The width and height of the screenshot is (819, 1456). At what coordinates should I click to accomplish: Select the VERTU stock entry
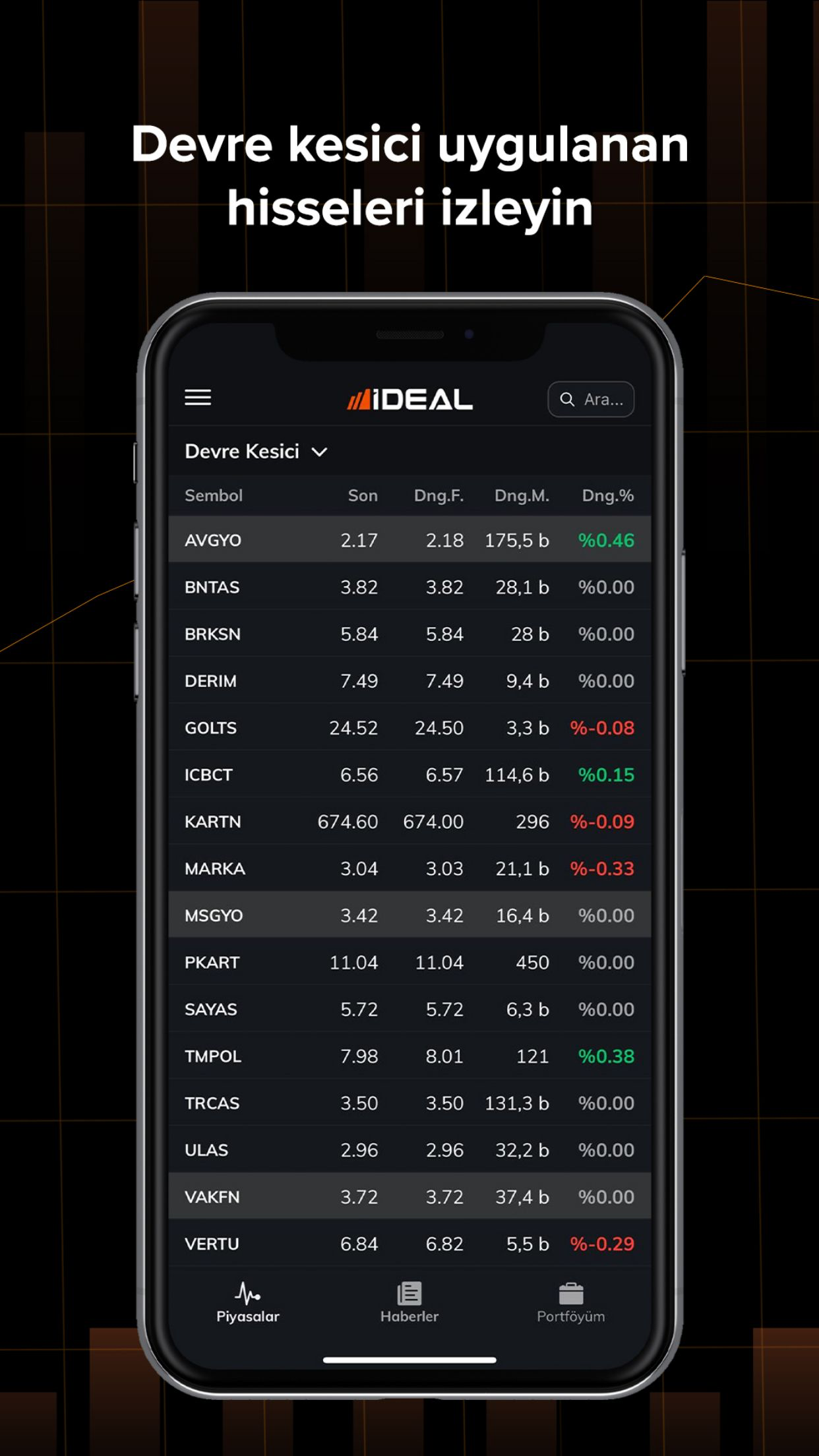click(x=409, y=1243)
